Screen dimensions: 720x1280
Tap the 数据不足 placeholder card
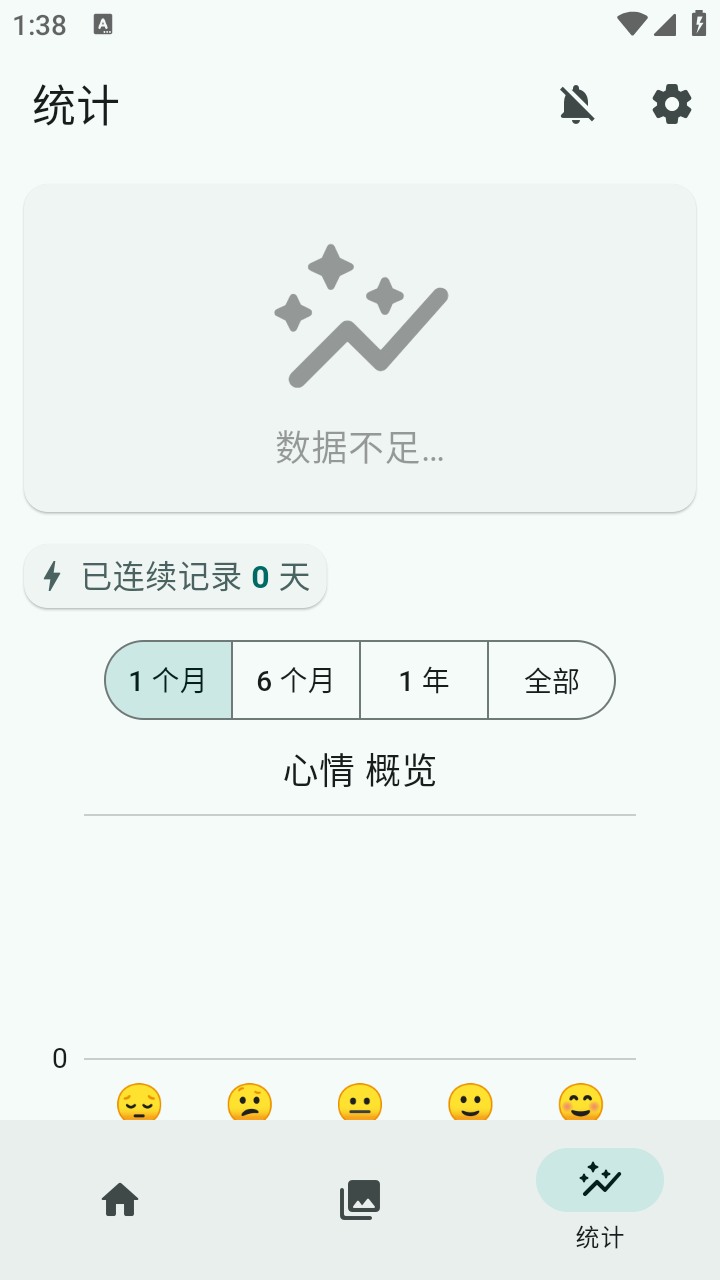(x=360, y=348)
